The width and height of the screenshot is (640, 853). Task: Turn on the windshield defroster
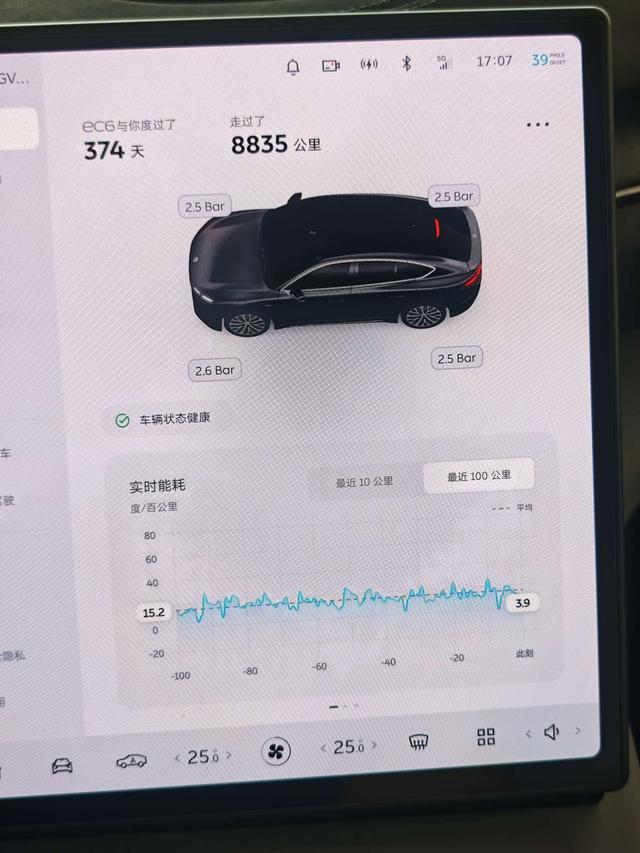tap(419, 742)
